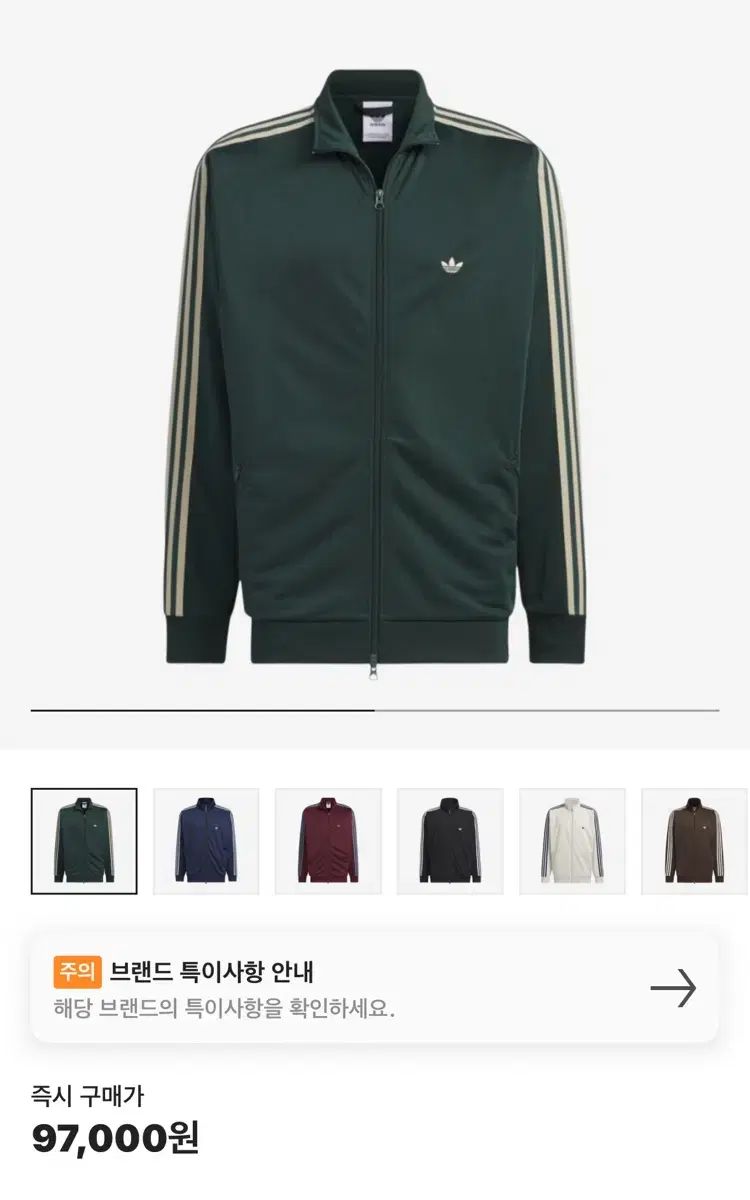Choose the navy jacket color variant
The height and width of the screenshot is (1200, 750).
(206, 841)
